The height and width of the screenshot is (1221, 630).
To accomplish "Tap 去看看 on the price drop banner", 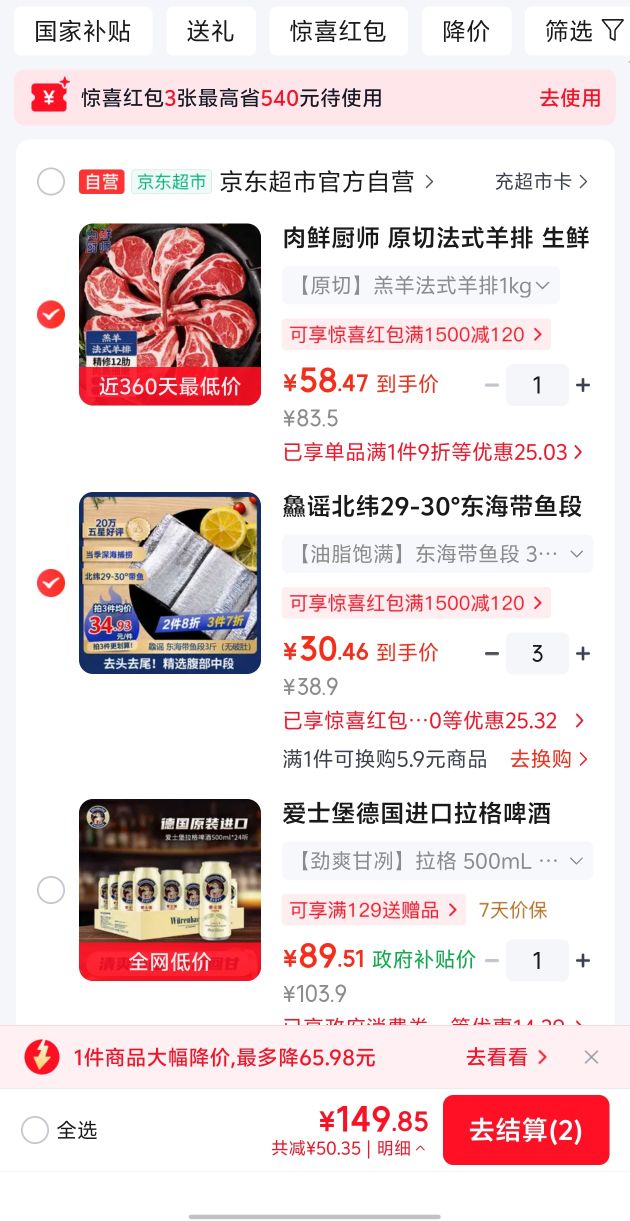I will click(x=507, y=1057).
